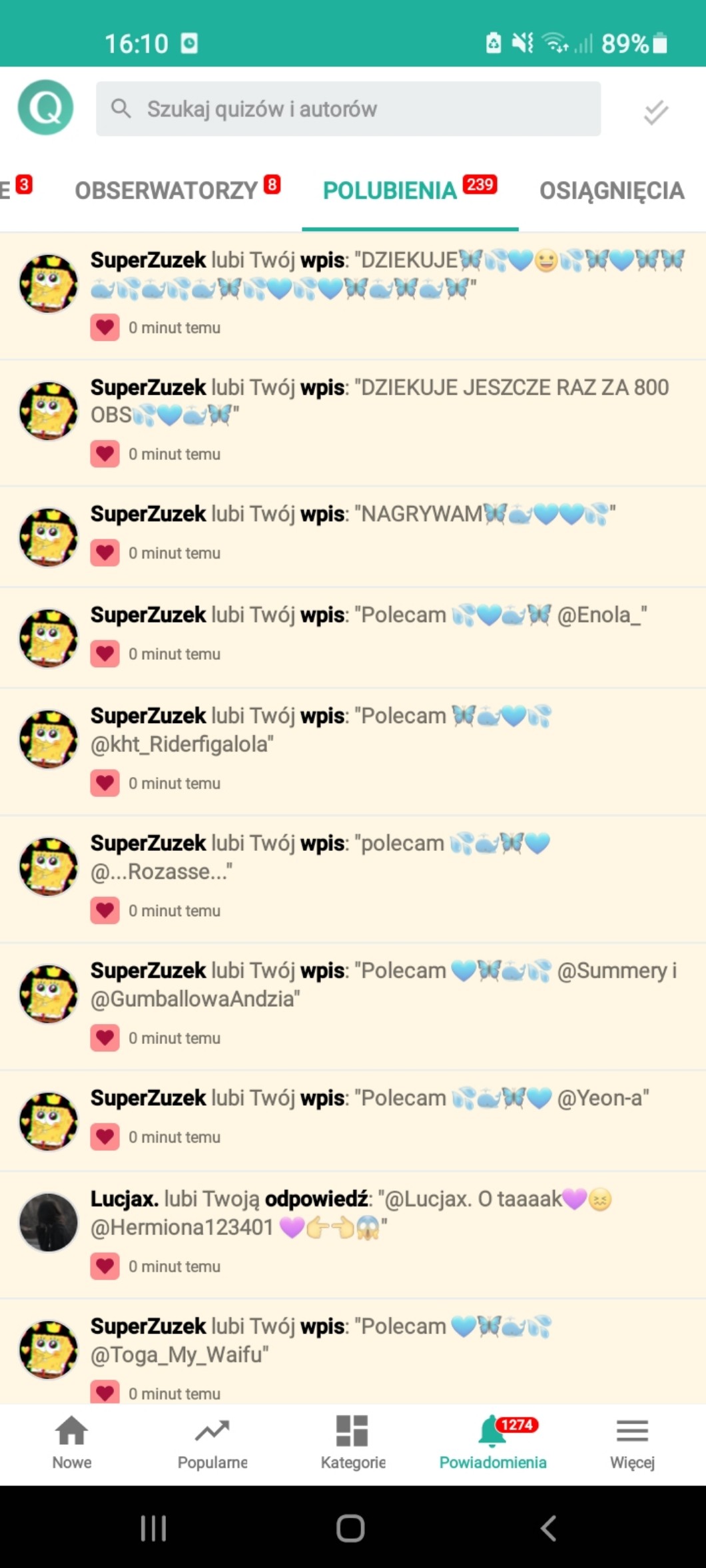706x1568 pixels.
Task: Mark all notifications as read
Action: pos(655,112)
